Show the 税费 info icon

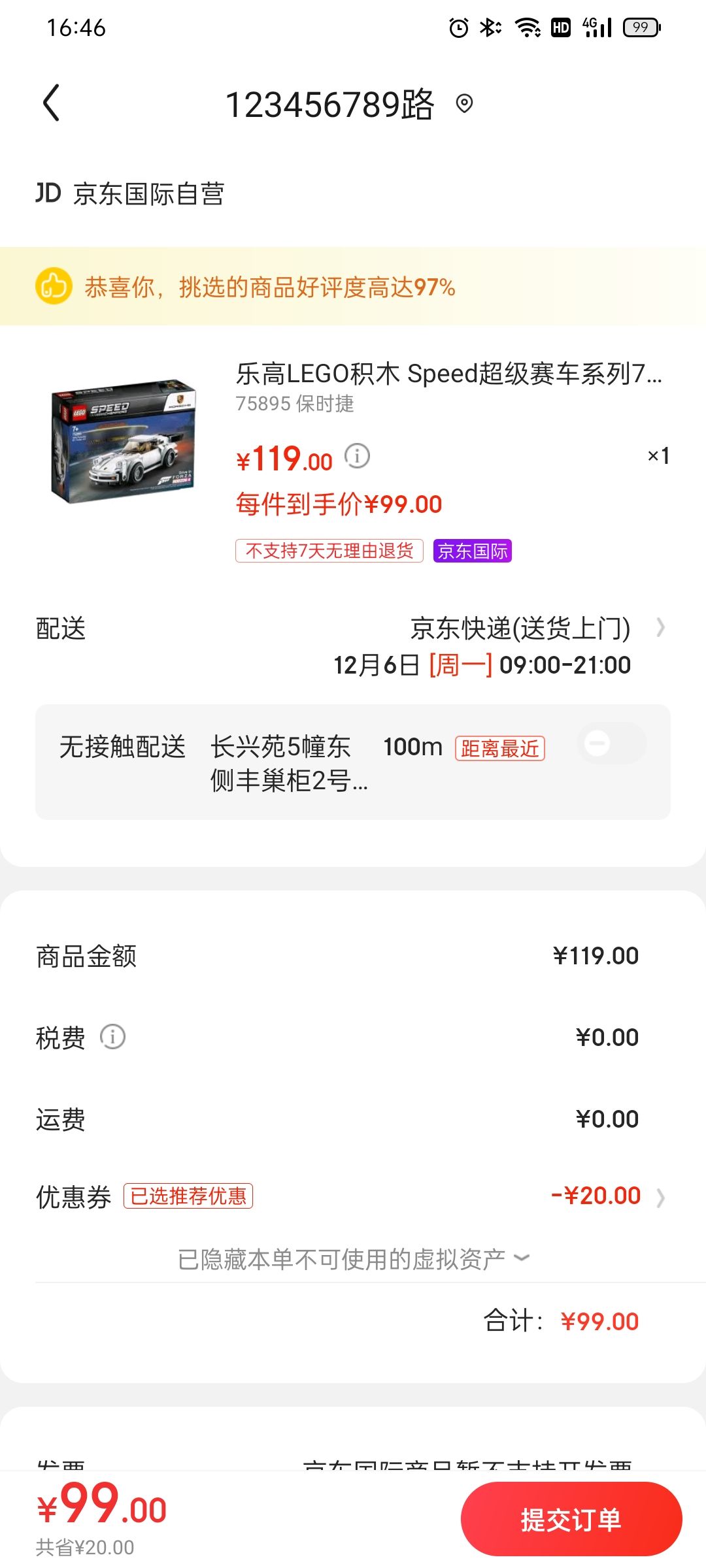[x=112, y=1037]
